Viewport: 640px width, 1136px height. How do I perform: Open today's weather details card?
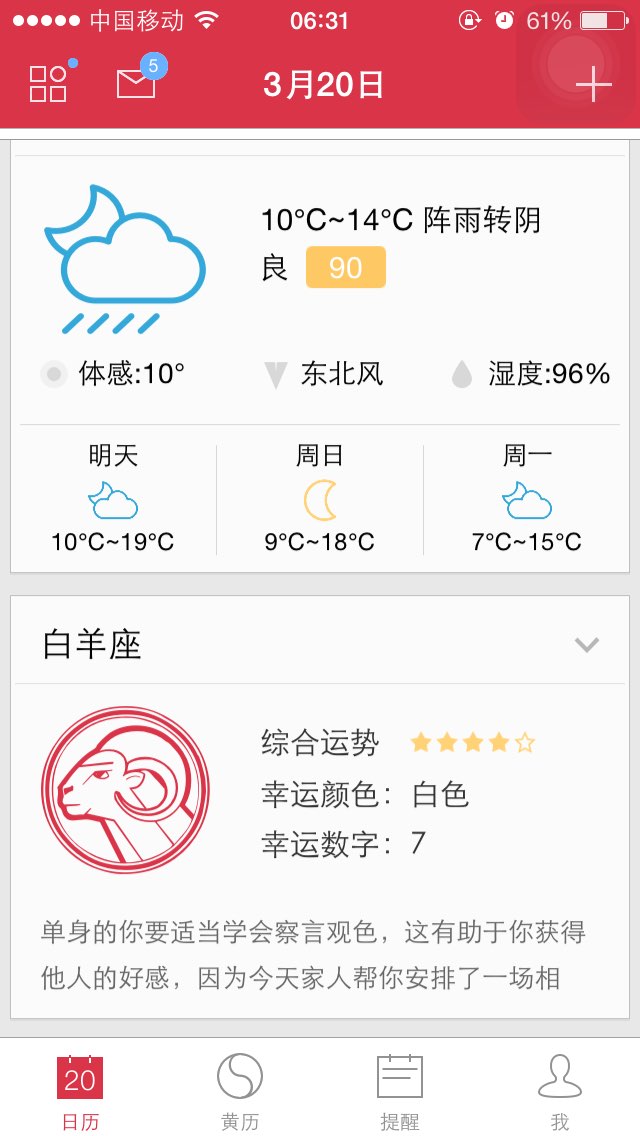point(320,285)
